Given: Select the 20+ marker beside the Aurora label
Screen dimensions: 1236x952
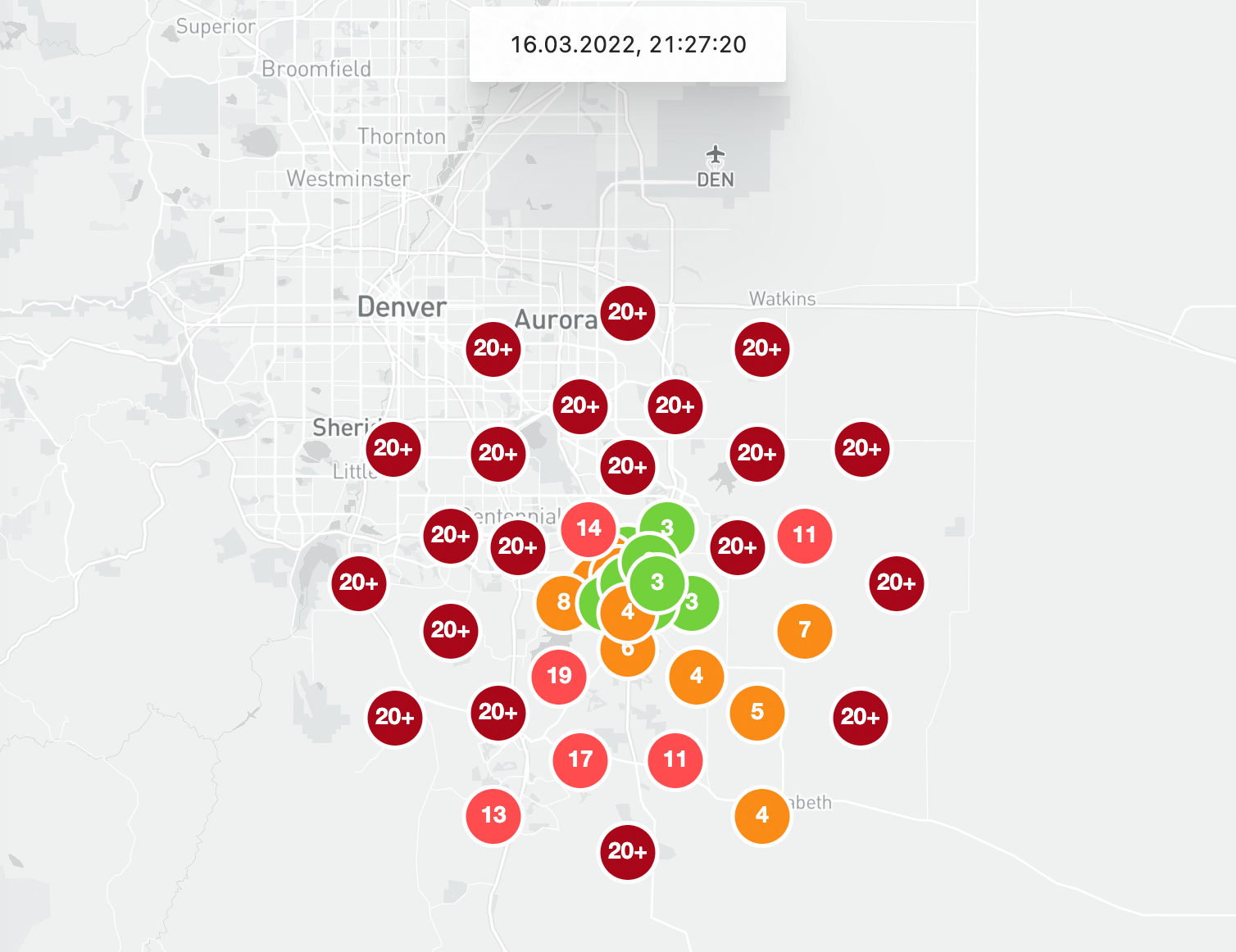Looking at the screenshot, I should tap(628, 312).
